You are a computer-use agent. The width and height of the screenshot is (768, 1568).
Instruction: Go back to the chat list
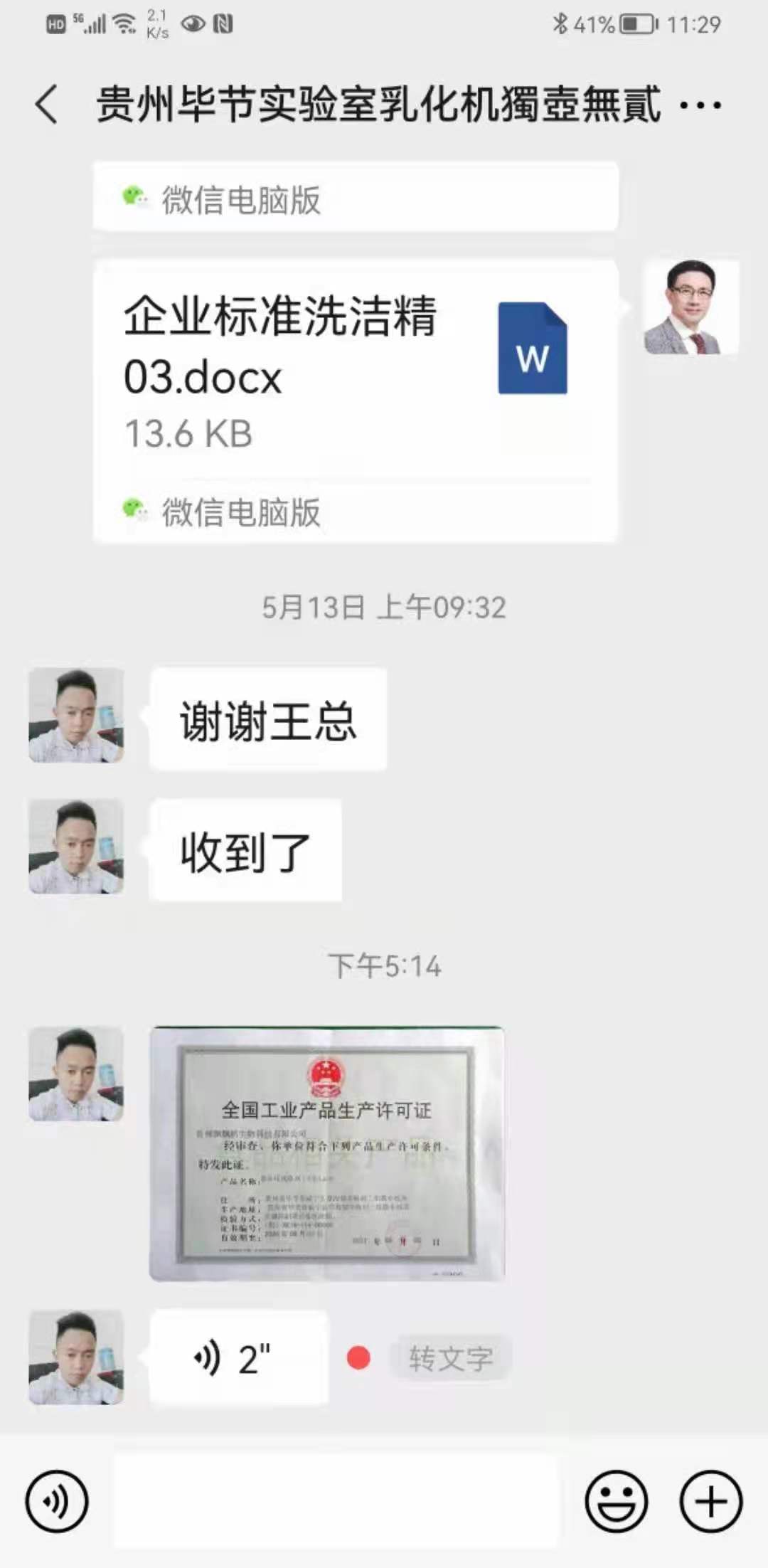pyautogui.click(x=47, y=105)
